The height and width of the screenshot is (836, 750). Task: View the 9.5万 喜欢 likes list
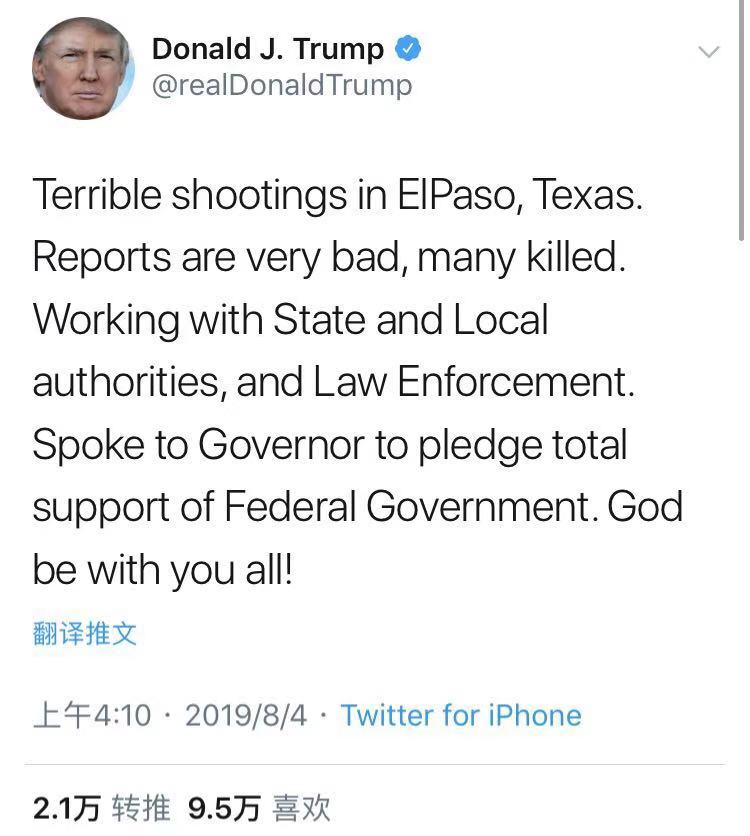[x=259, y=808]
